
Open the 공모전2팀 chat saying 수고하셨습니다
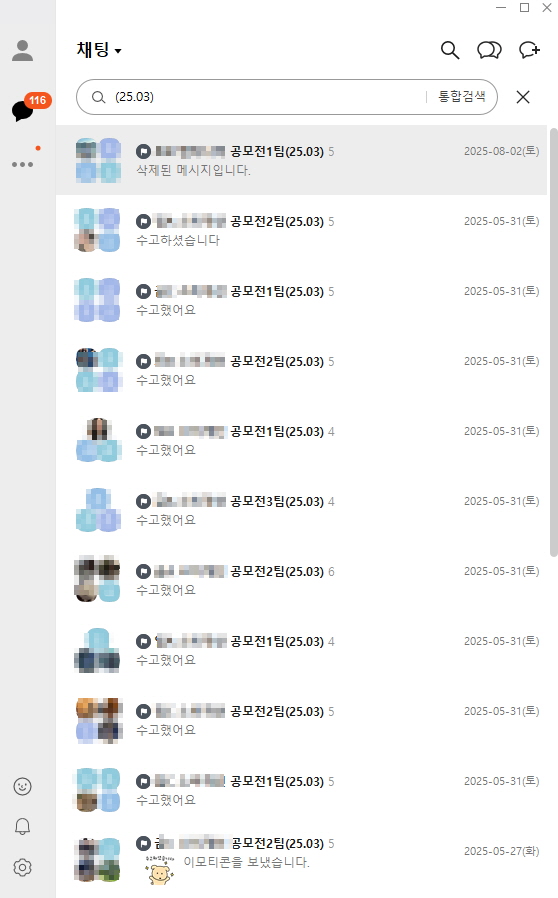(x=301, y=230)
